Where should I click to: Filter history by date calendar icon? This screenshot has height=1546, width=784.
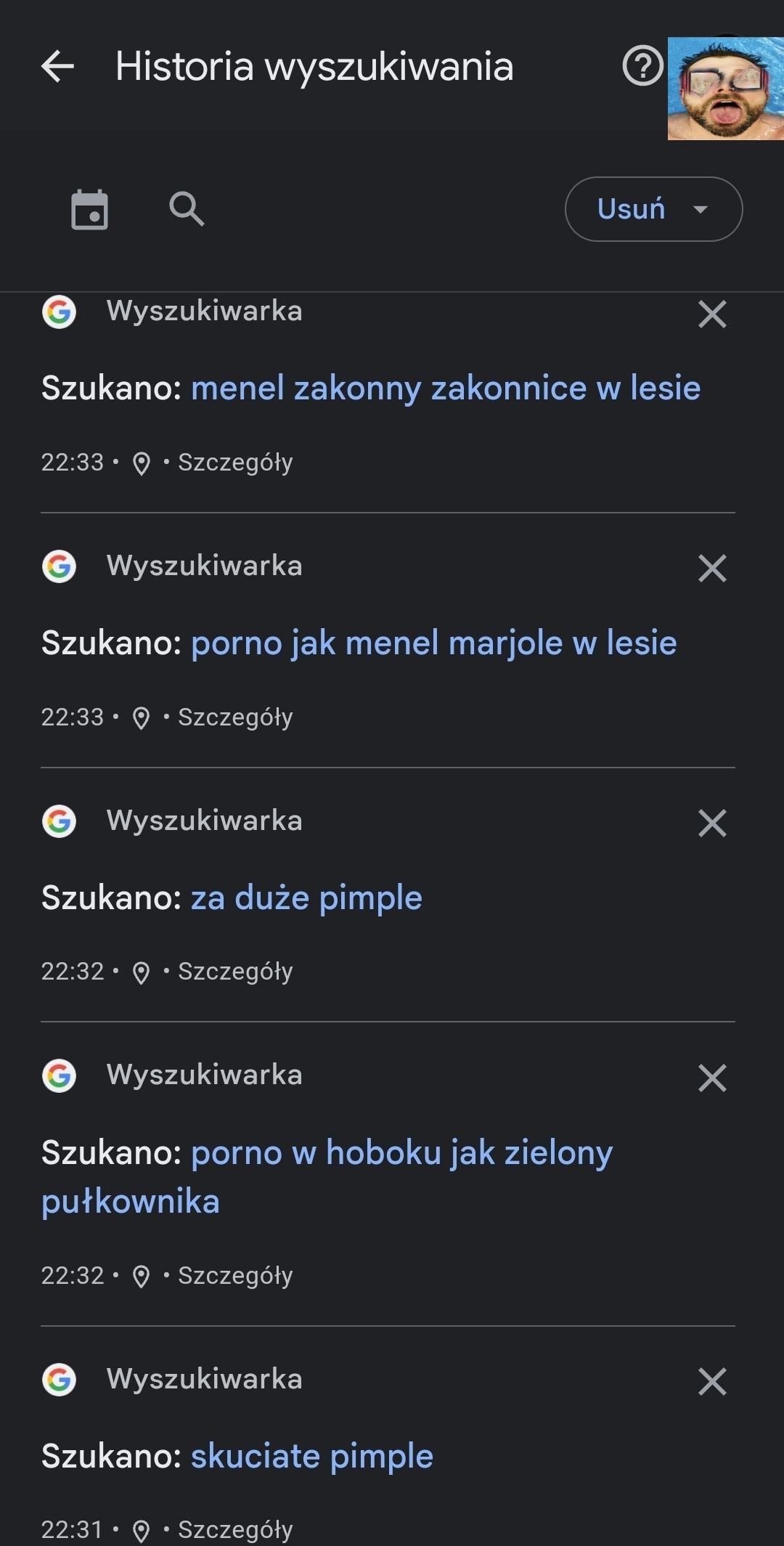tap(90, 210)
